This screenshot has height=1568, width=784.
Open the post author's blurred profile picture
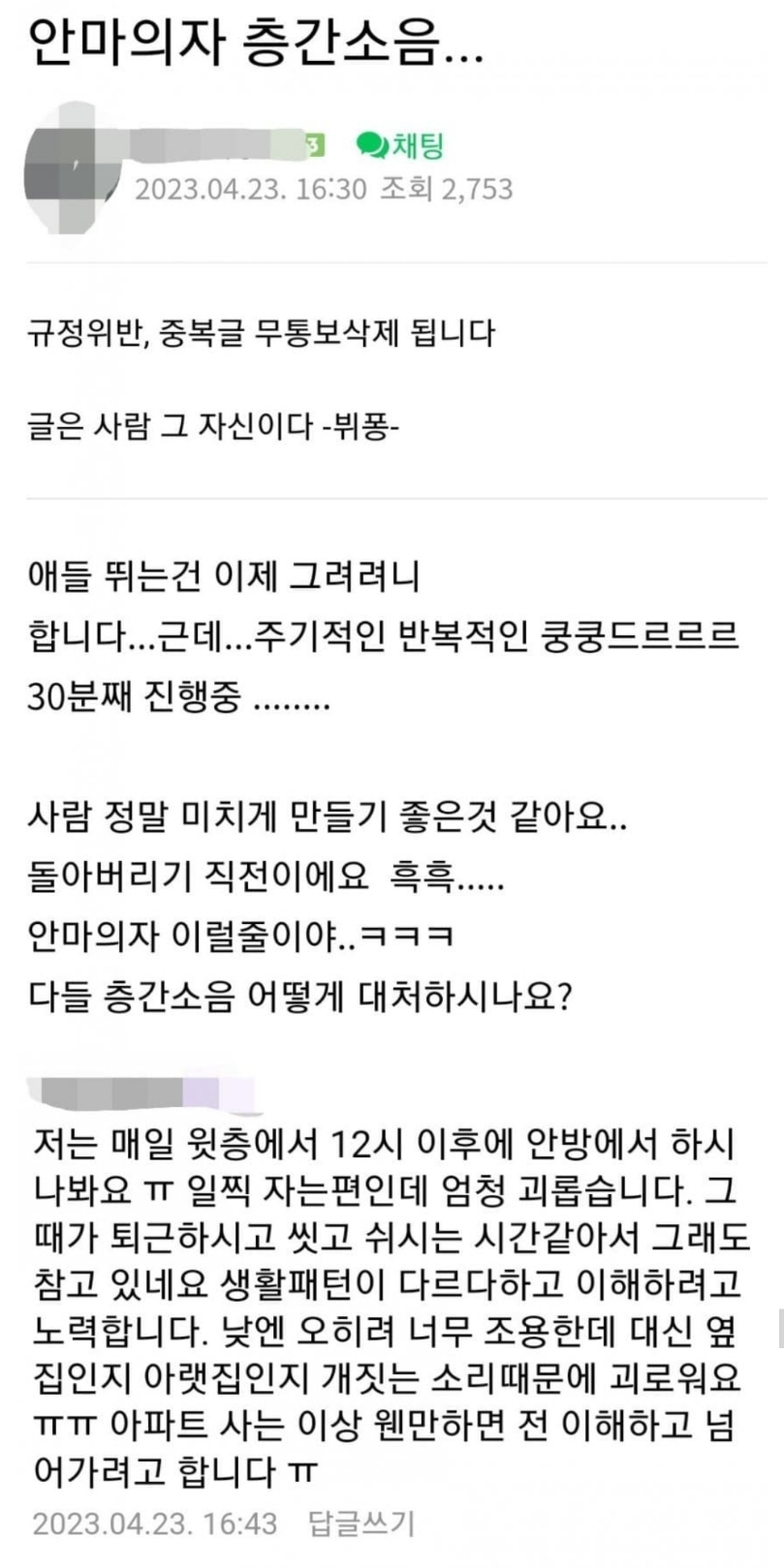click(65, 167)
